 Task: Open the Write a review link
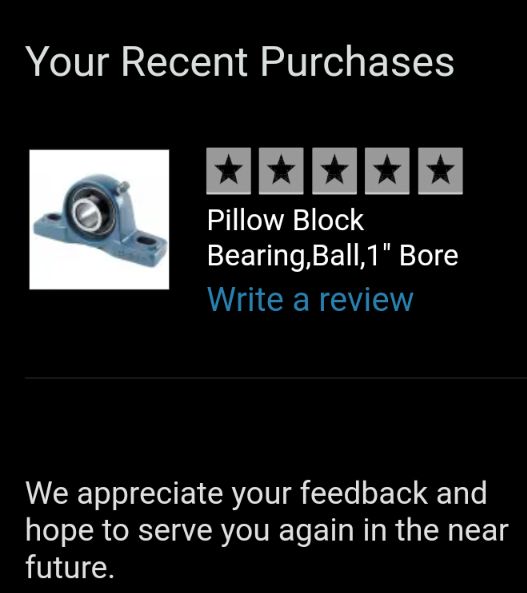[310, 300]
